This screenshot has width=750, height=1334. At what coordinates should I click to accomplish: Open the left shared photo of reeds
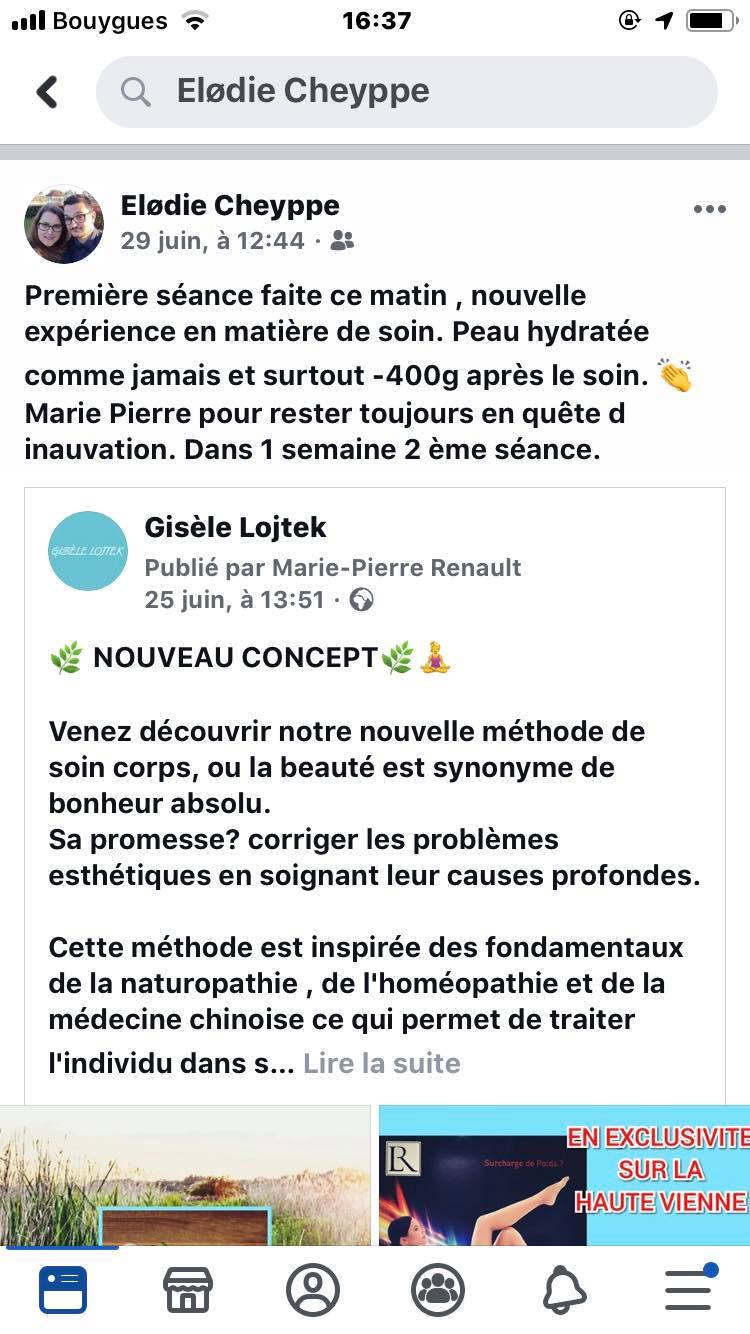[x=185, y=1175]
